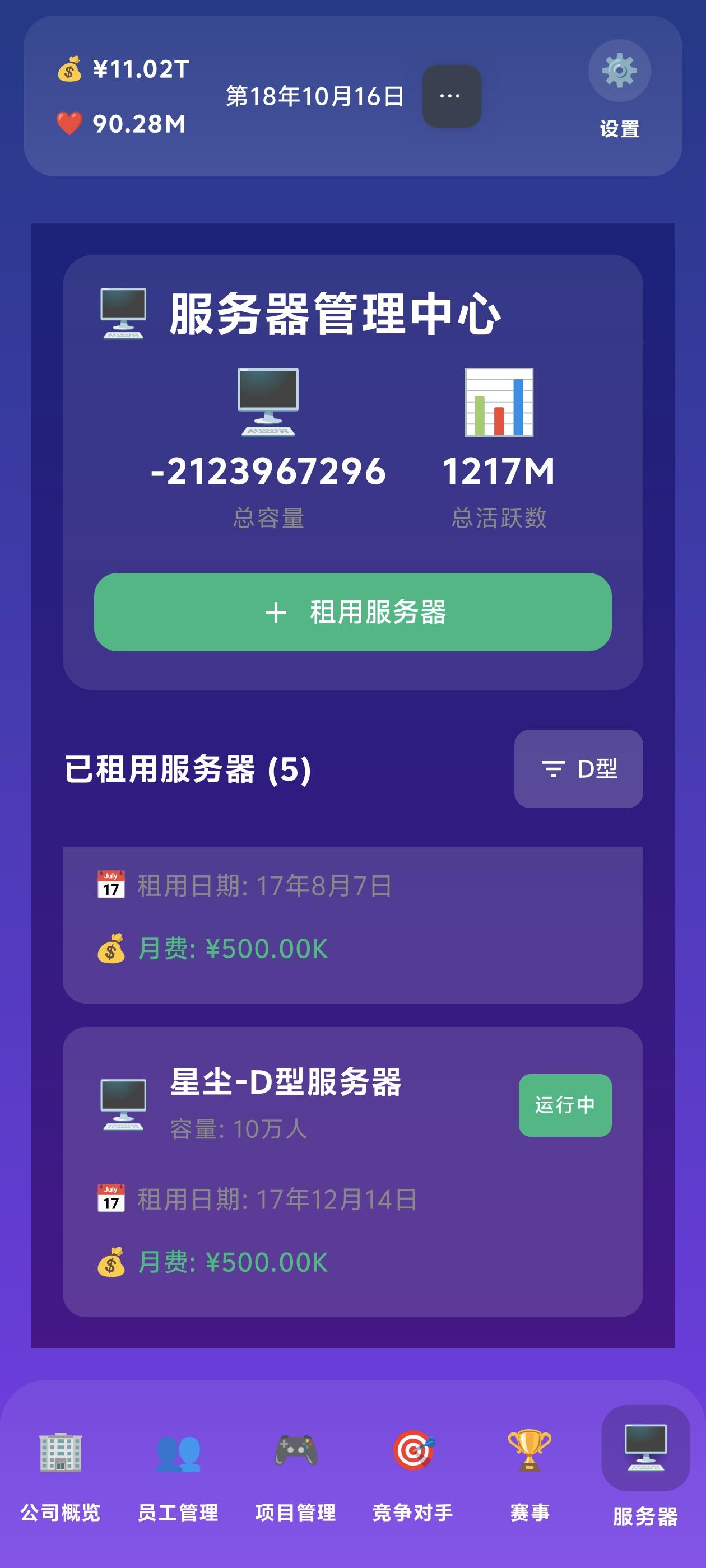Click the monitor icon above 总容量
The width and height of the screenshot is (706, 1568).
(268, 404)
